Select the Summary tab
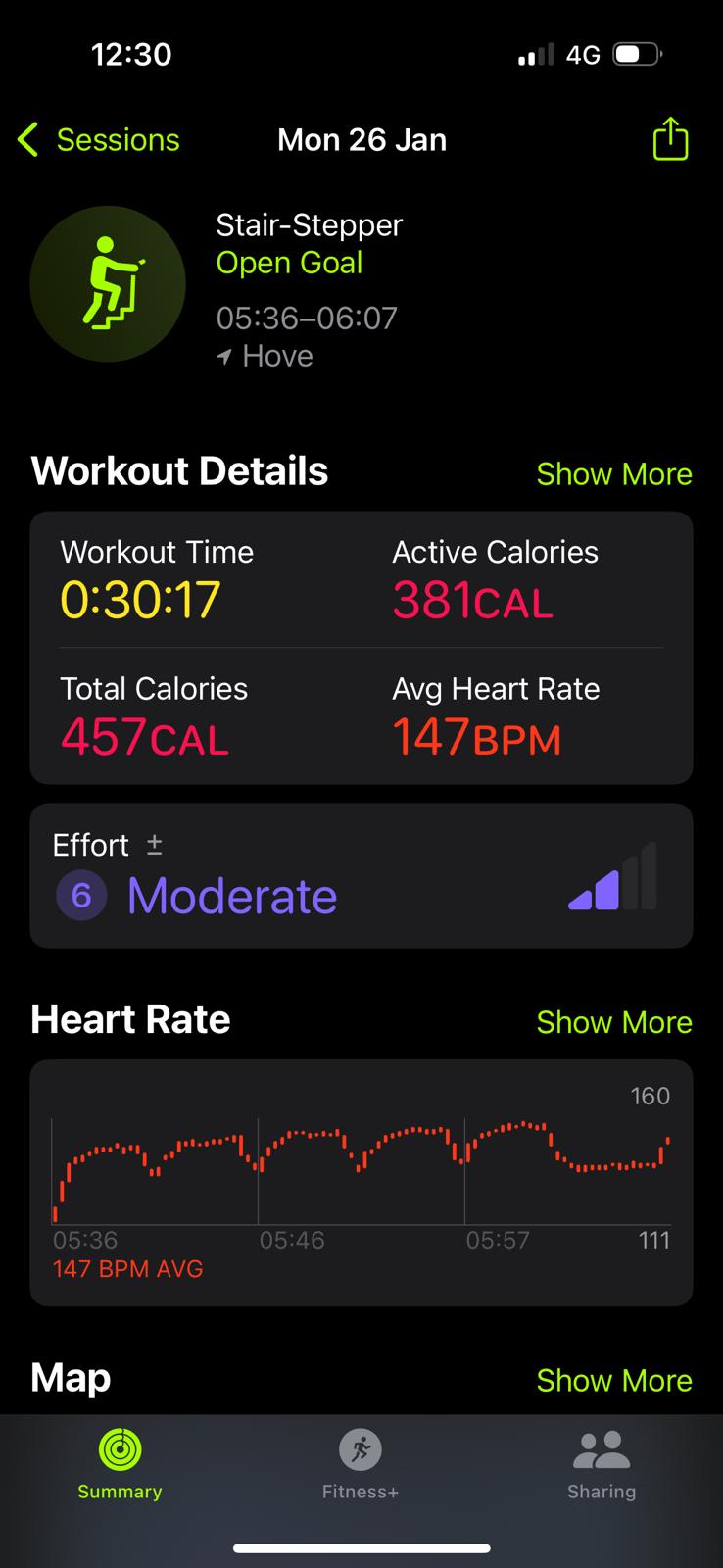The height and width of the screenshot is (1568, 723). click(120, 1465)
